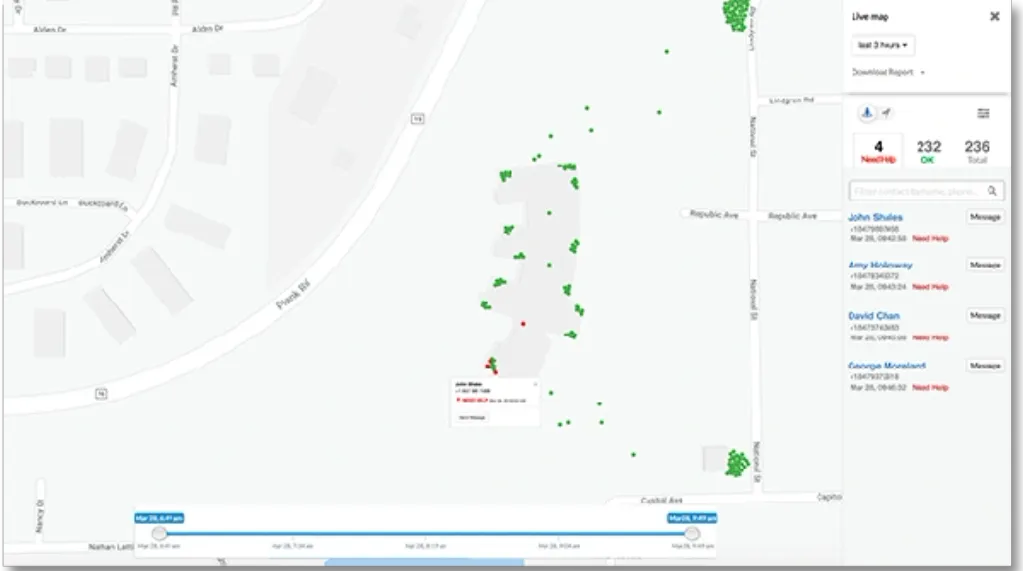Image resolution: width=1023 pixels, height=571 pixels.
Task: Message John Shules
Action: 984,217
